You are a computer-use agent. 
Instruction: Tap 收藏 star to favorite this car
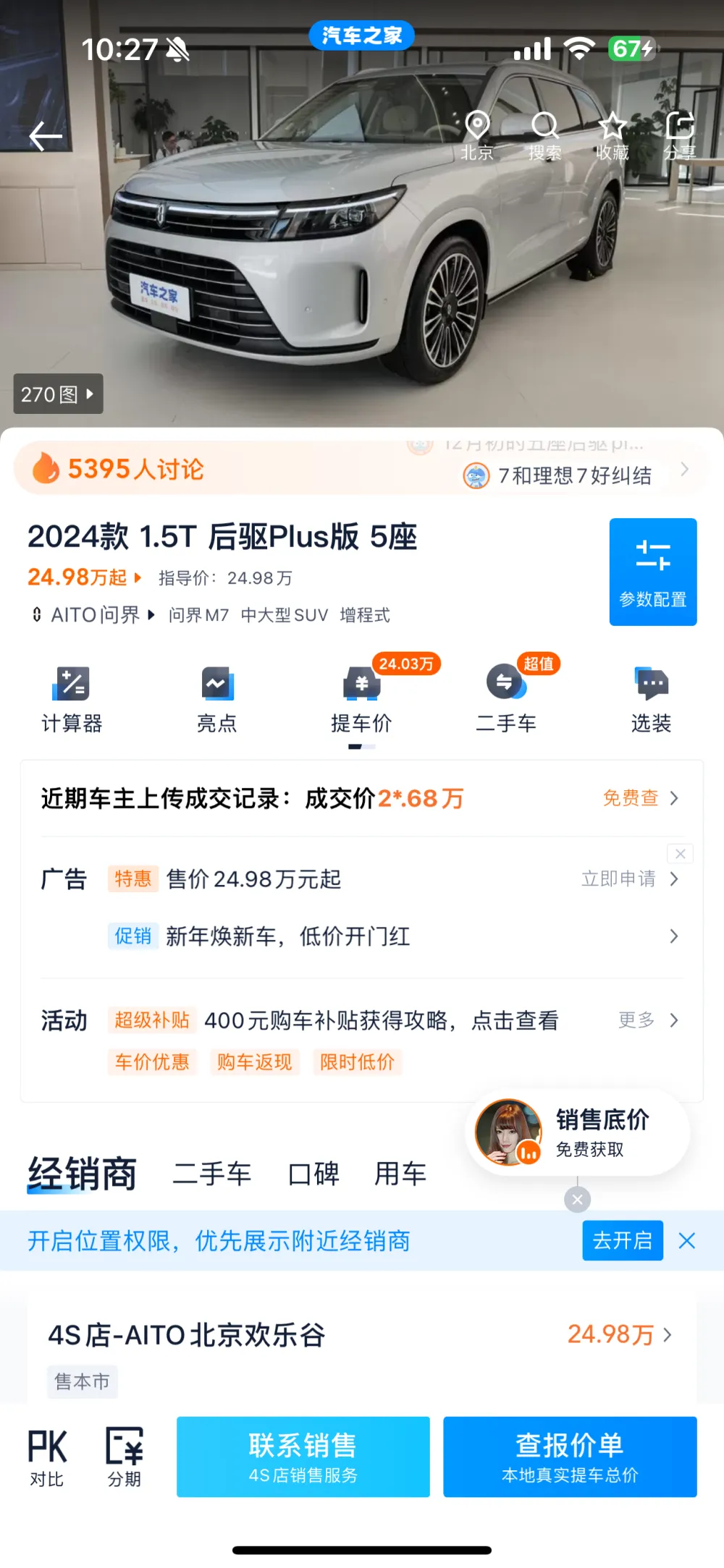pos(613,135)
